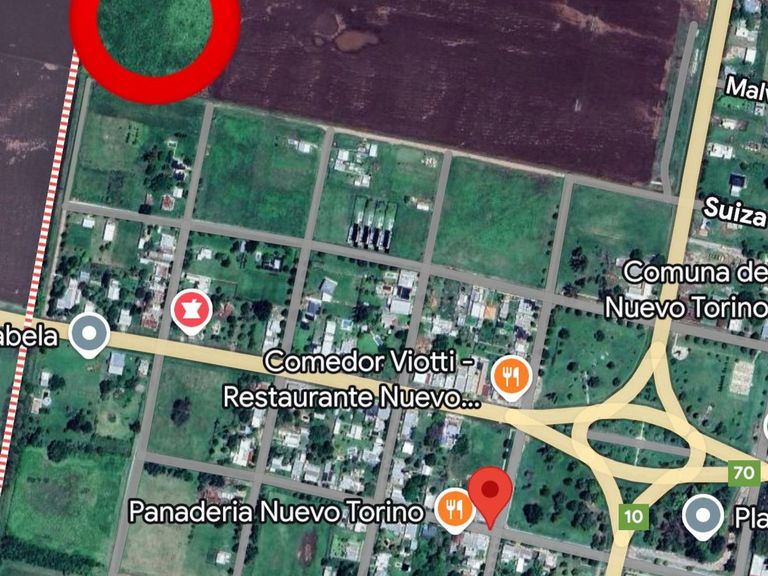Screen dimensions: 768x576
Task: Open the red pharmacy marker
Action: (189, 310)
